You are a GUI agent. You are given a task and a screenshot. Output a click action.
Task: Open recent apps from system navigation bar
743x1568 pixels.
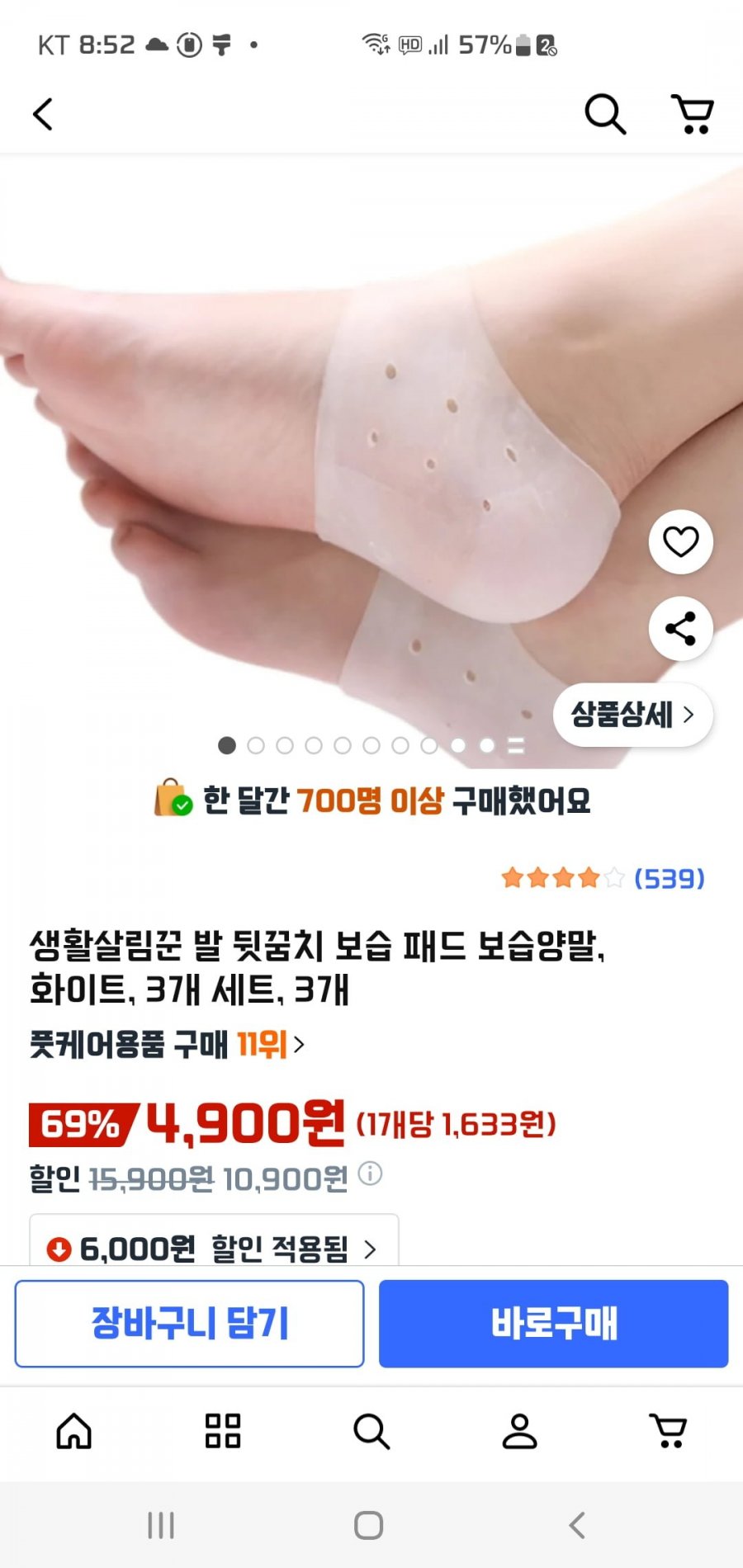161,1525
